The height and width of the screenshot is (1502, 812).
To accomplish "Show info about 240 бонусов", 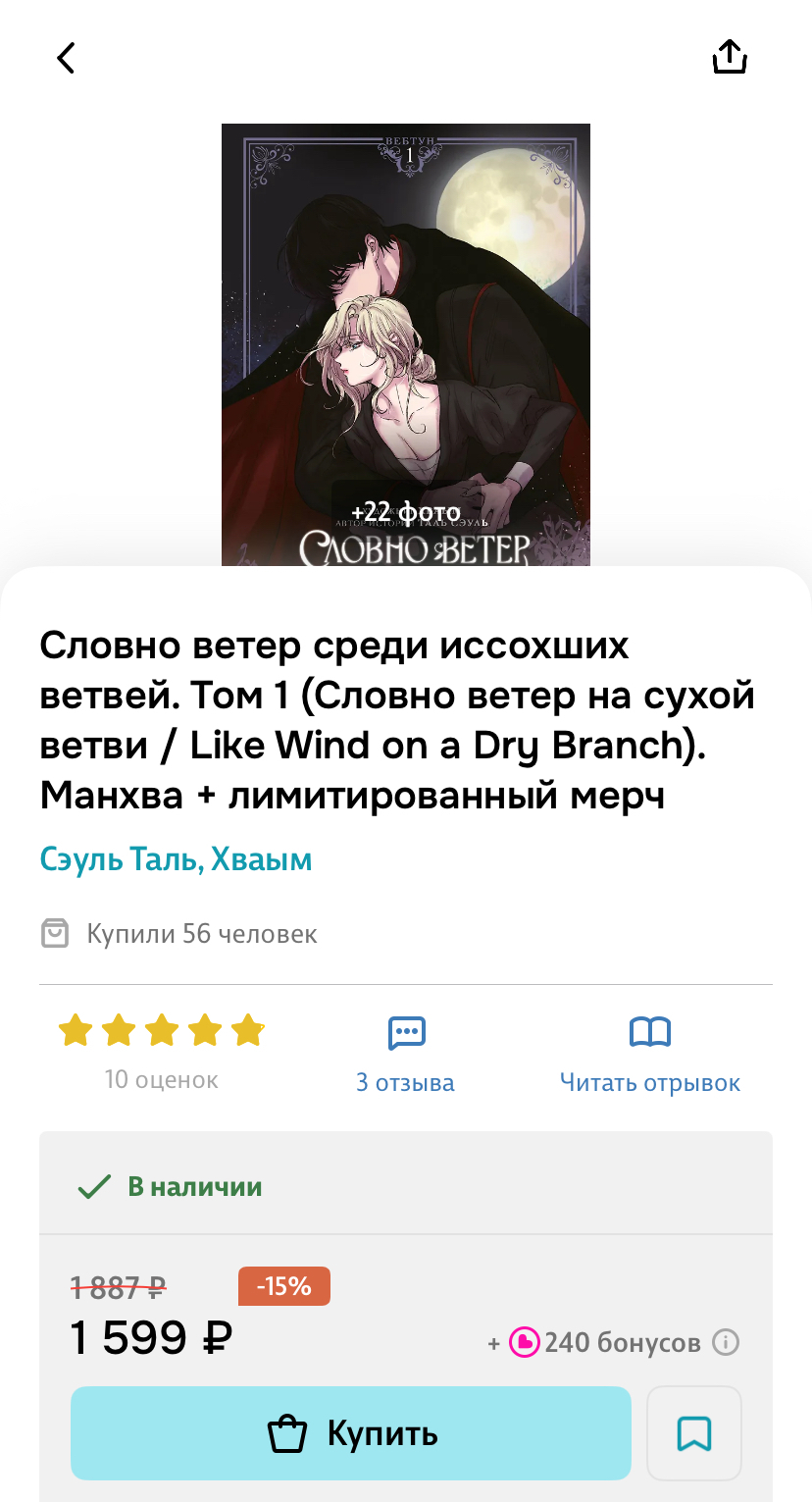I will tap(726, 1341).
